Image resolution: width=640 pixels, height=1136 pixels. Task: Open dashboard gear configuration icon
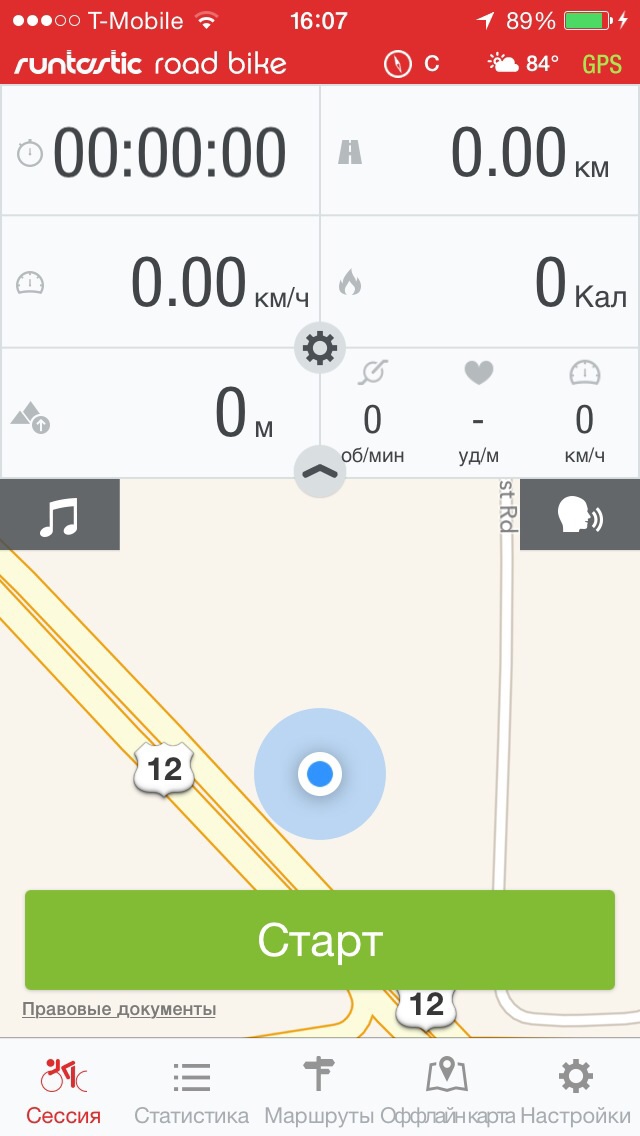click(x=320, y=348)
